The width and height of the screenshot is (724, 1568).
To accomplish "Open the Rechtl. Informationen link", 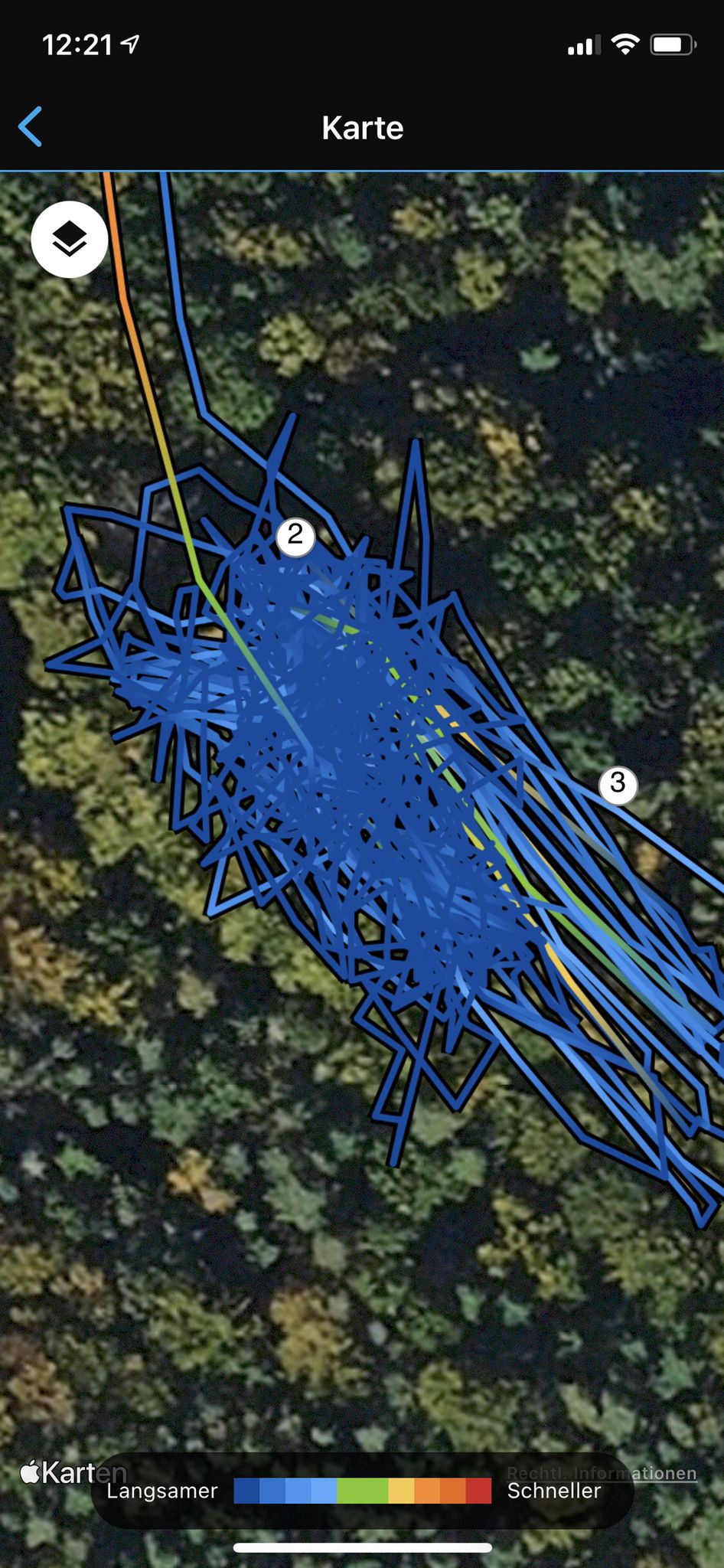I will coord(602,1472).
